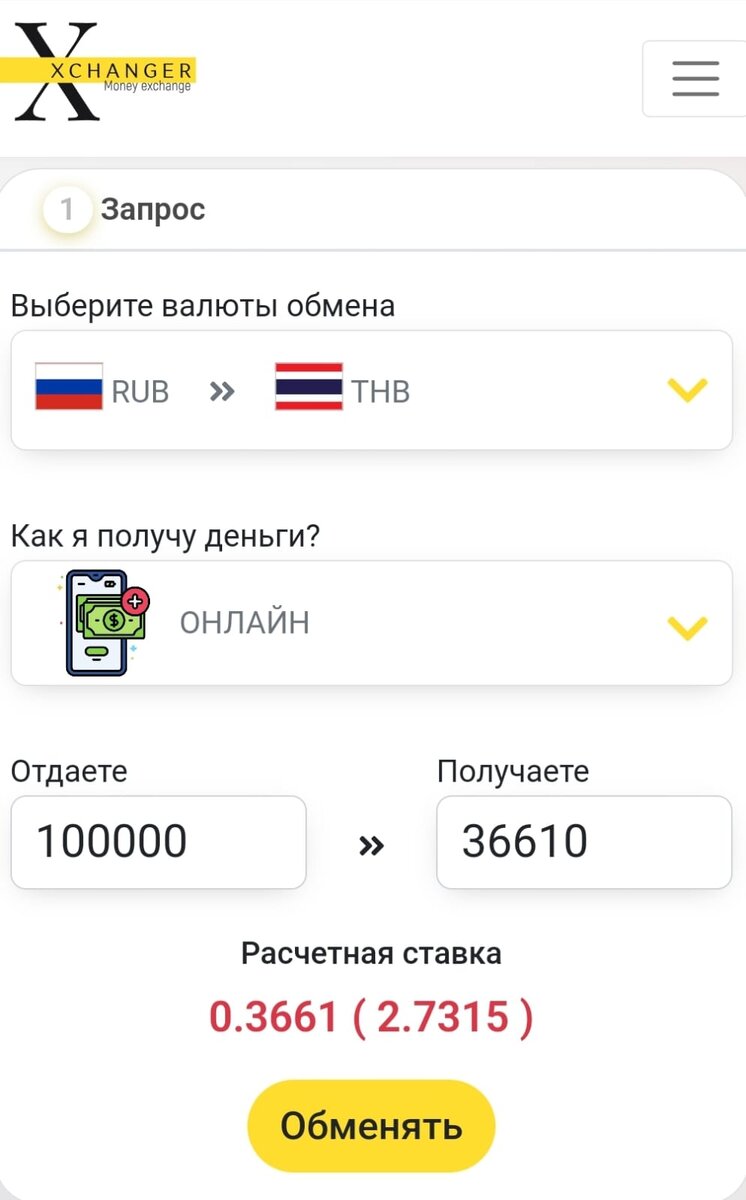Screen dimensions: 746x1200
Task: Click the Thai flag icon next to THB
Action: [x=307, y=390]
